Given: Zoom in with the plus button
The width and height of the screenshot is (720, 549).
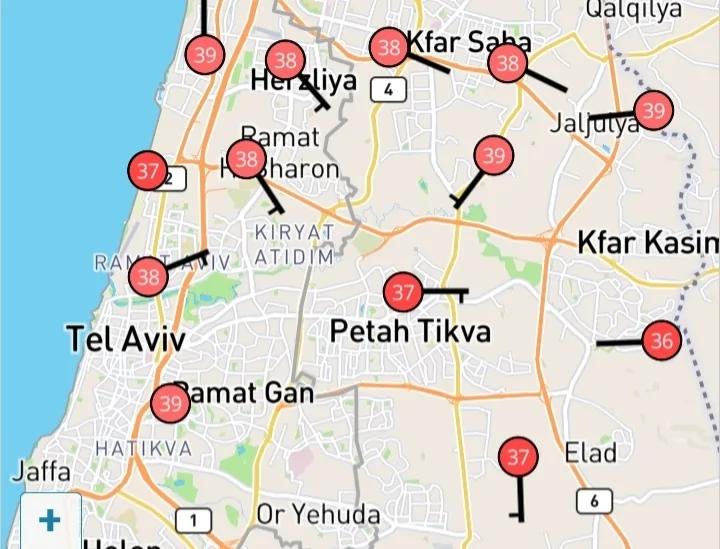Looking at the screenshot, I should click(49, 521).
